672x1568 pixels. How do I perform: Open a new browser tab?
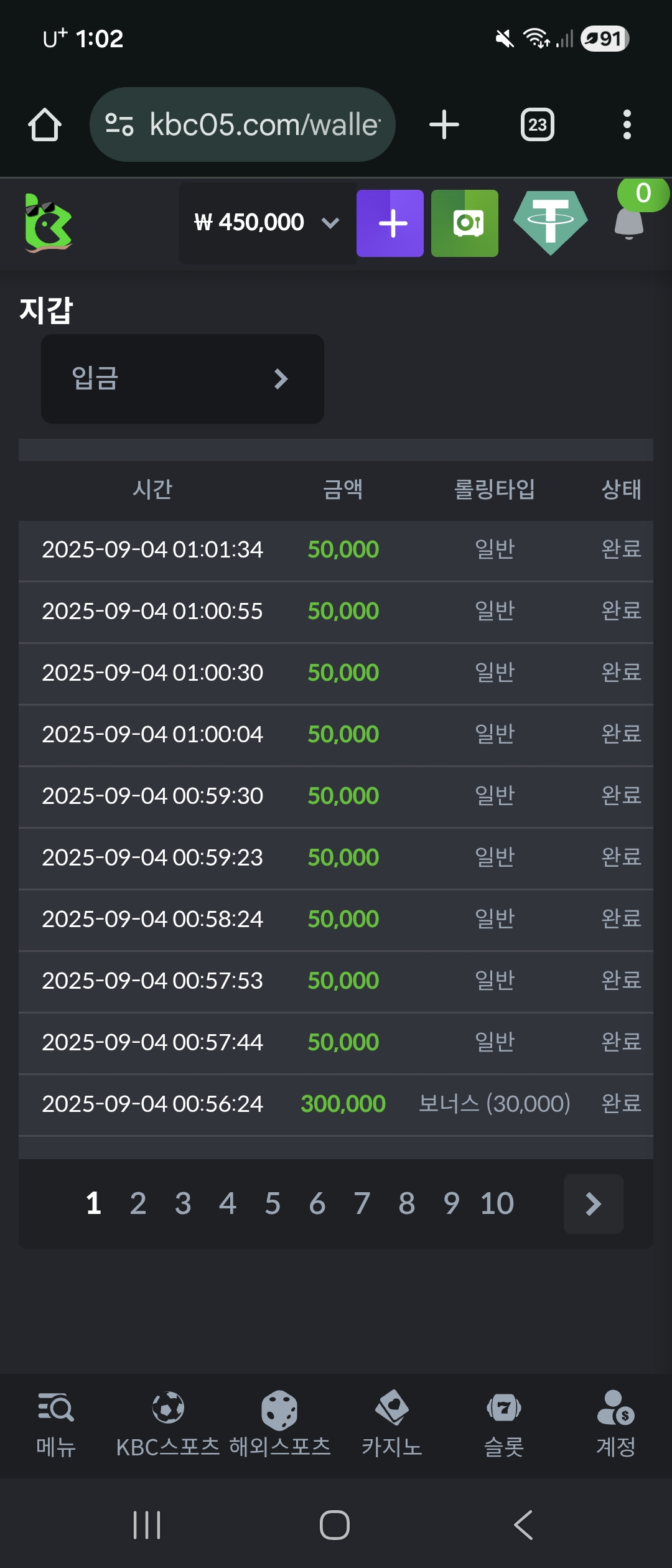click(x=444, y=124)
